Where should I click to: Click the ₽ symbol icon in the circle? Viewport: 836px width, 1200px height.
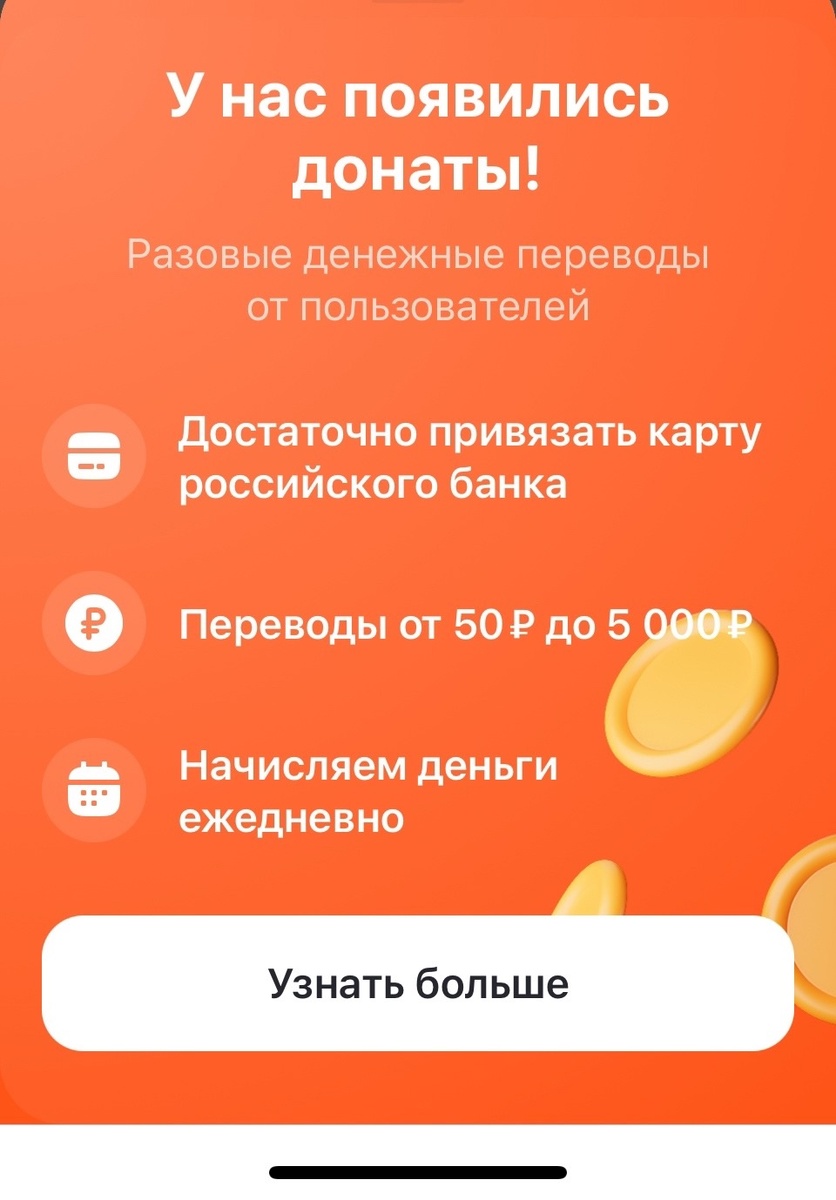pyautogui.click(x=95, y=623)
